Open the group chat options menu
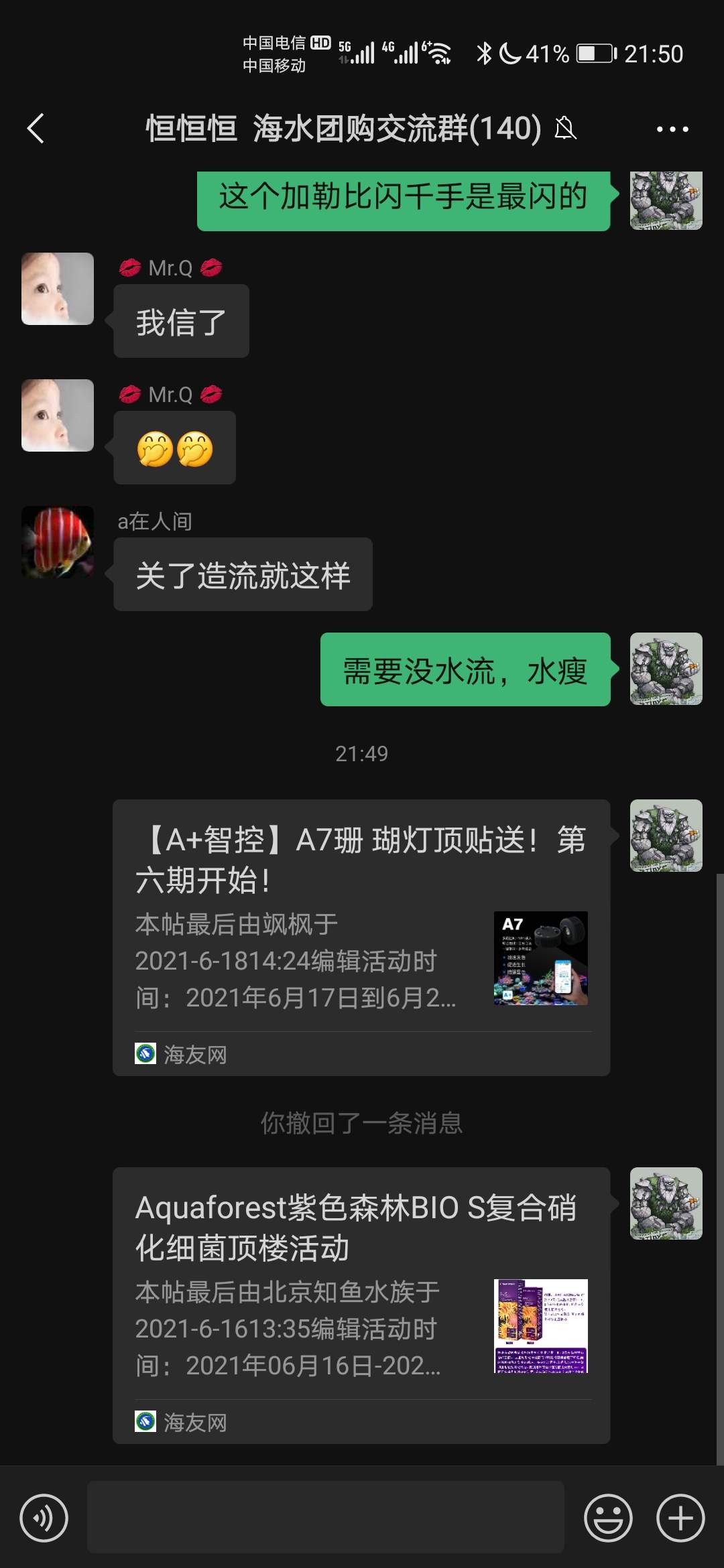 tap(672, 129)
